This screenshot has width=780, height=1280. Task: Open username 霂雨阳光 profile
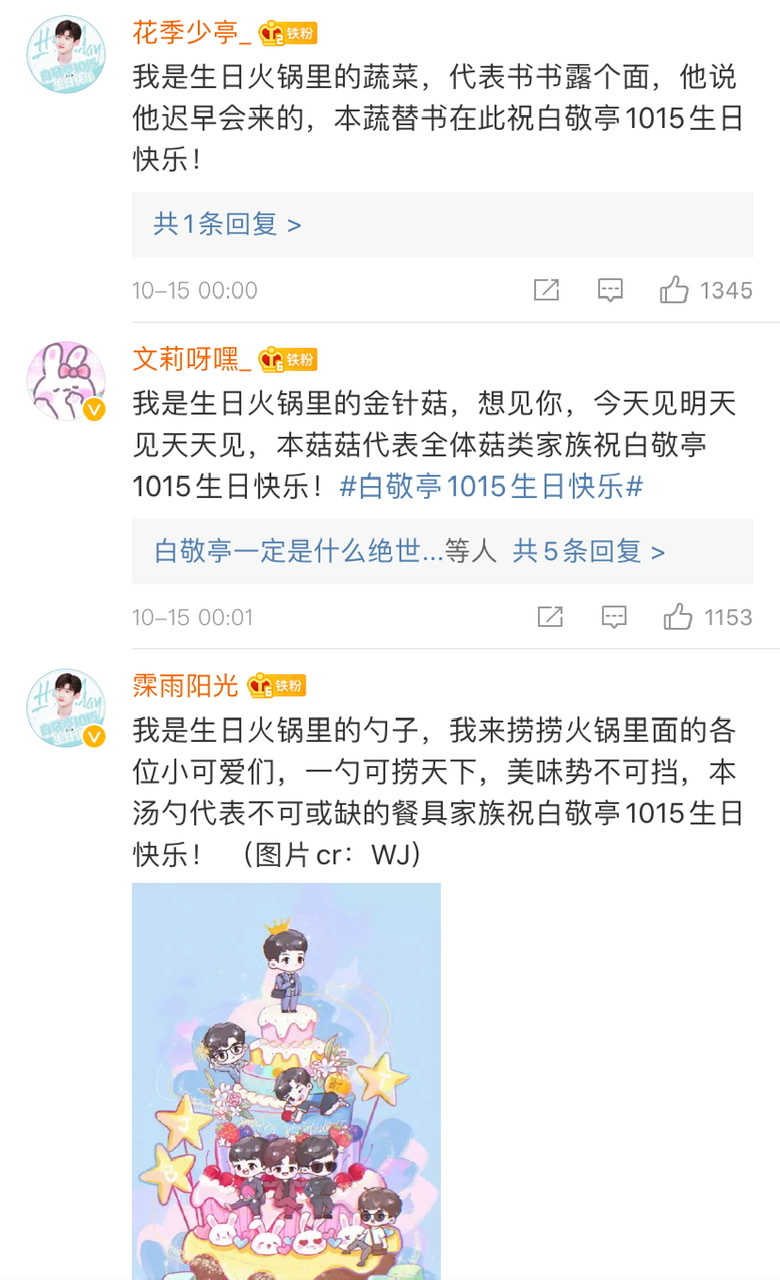185,685
